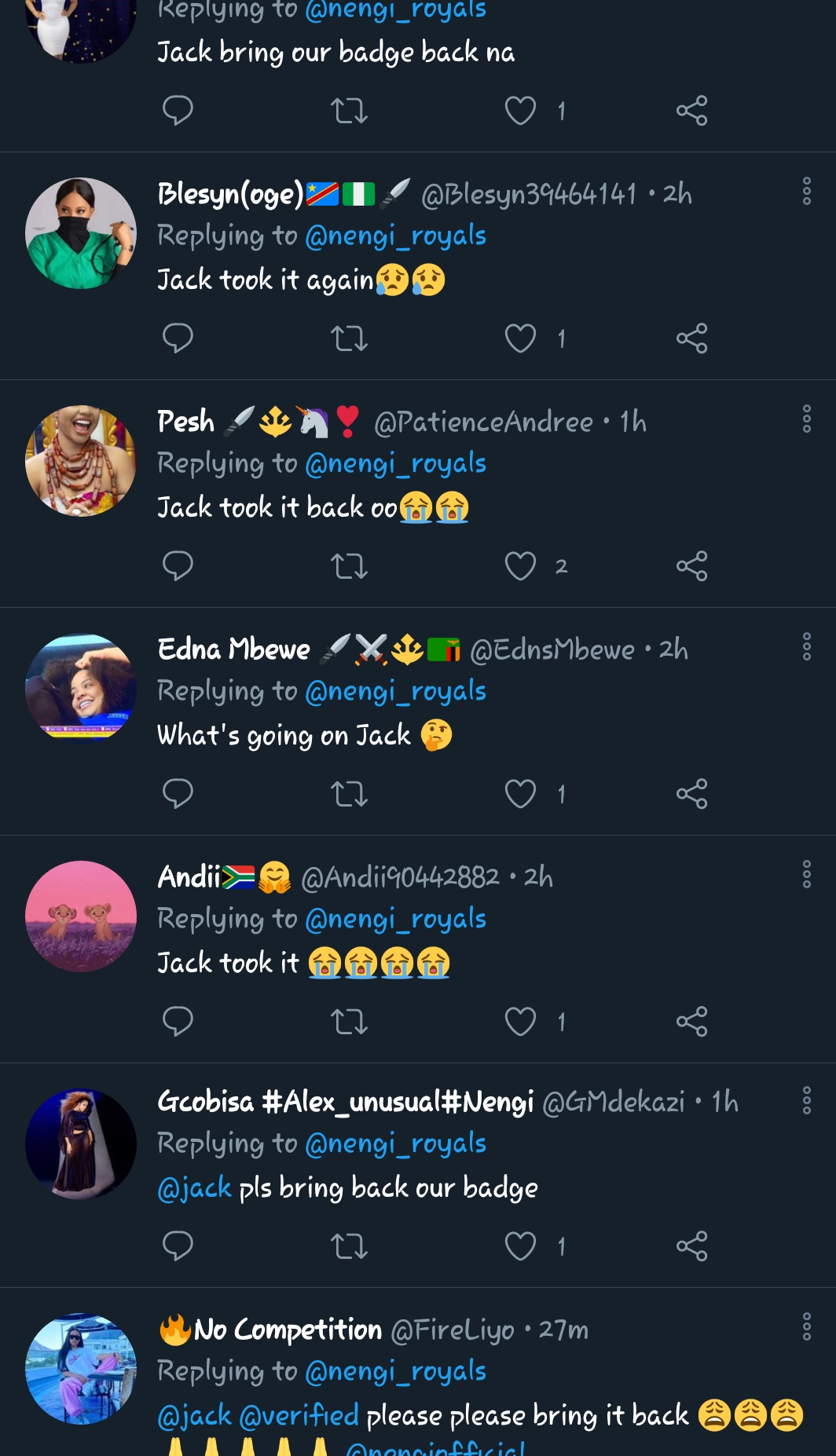Open Pesh's profile picture
836x1456 pixels.
coord(80,461)
